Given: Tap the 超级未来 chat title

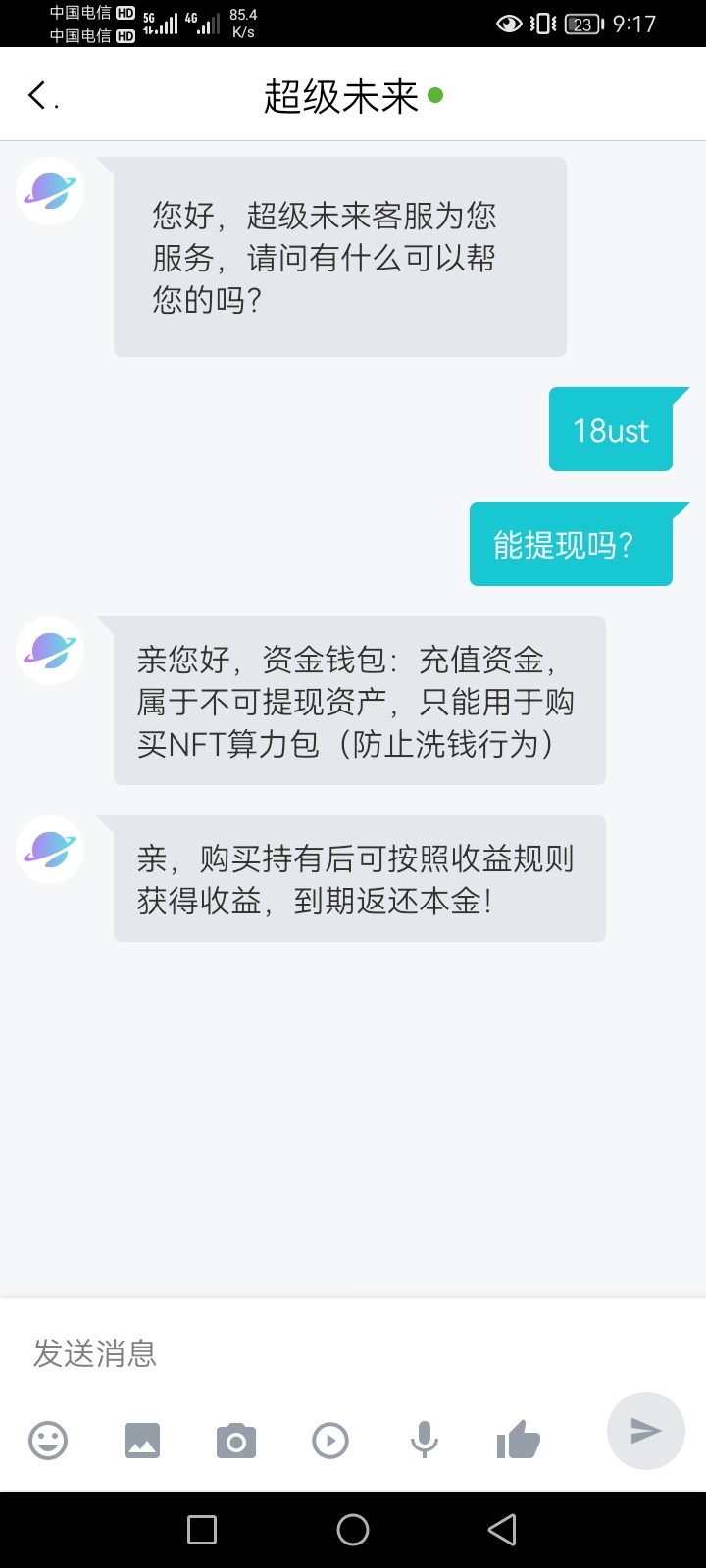Looking at the screenshot, I should [341, 95].
